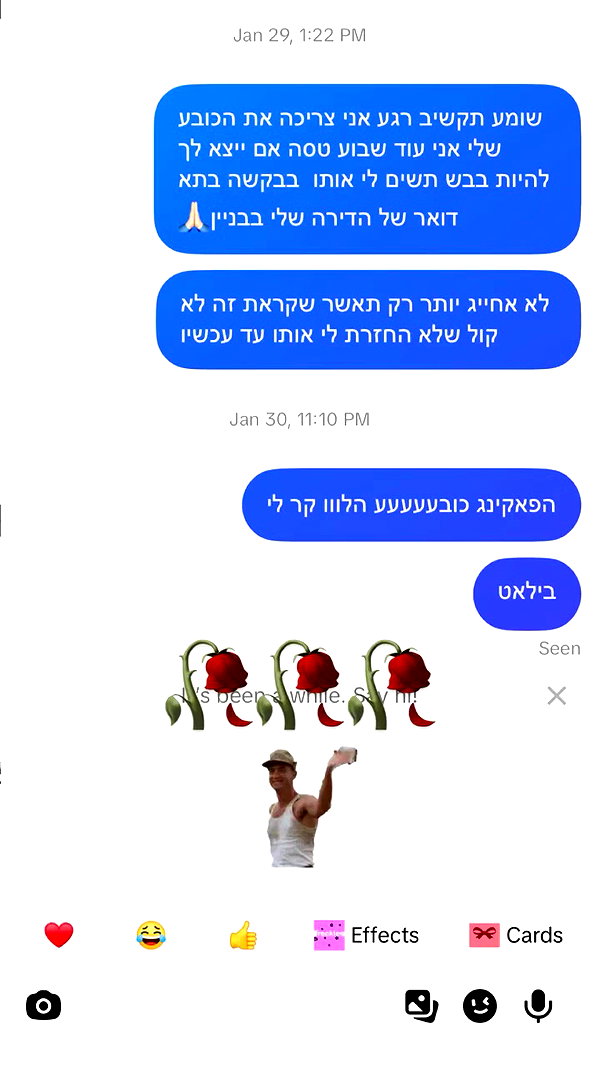Viewport: 600px width, 1067px height.
Task: Send the red heart quick reaction
Action: pos(59,935)
